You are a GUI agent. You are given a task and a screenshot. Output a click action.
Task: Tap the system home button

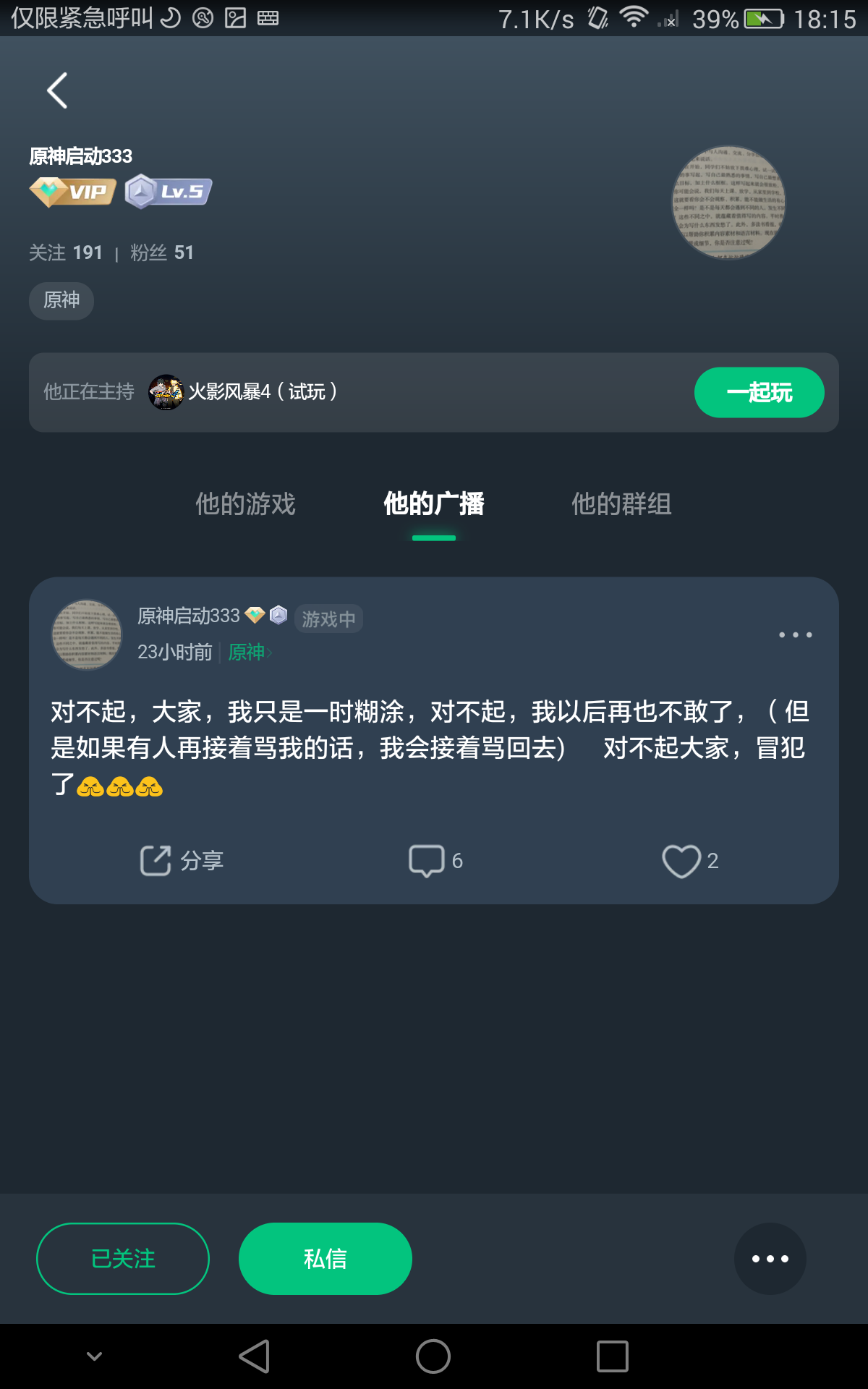[x=433, y=1356]
